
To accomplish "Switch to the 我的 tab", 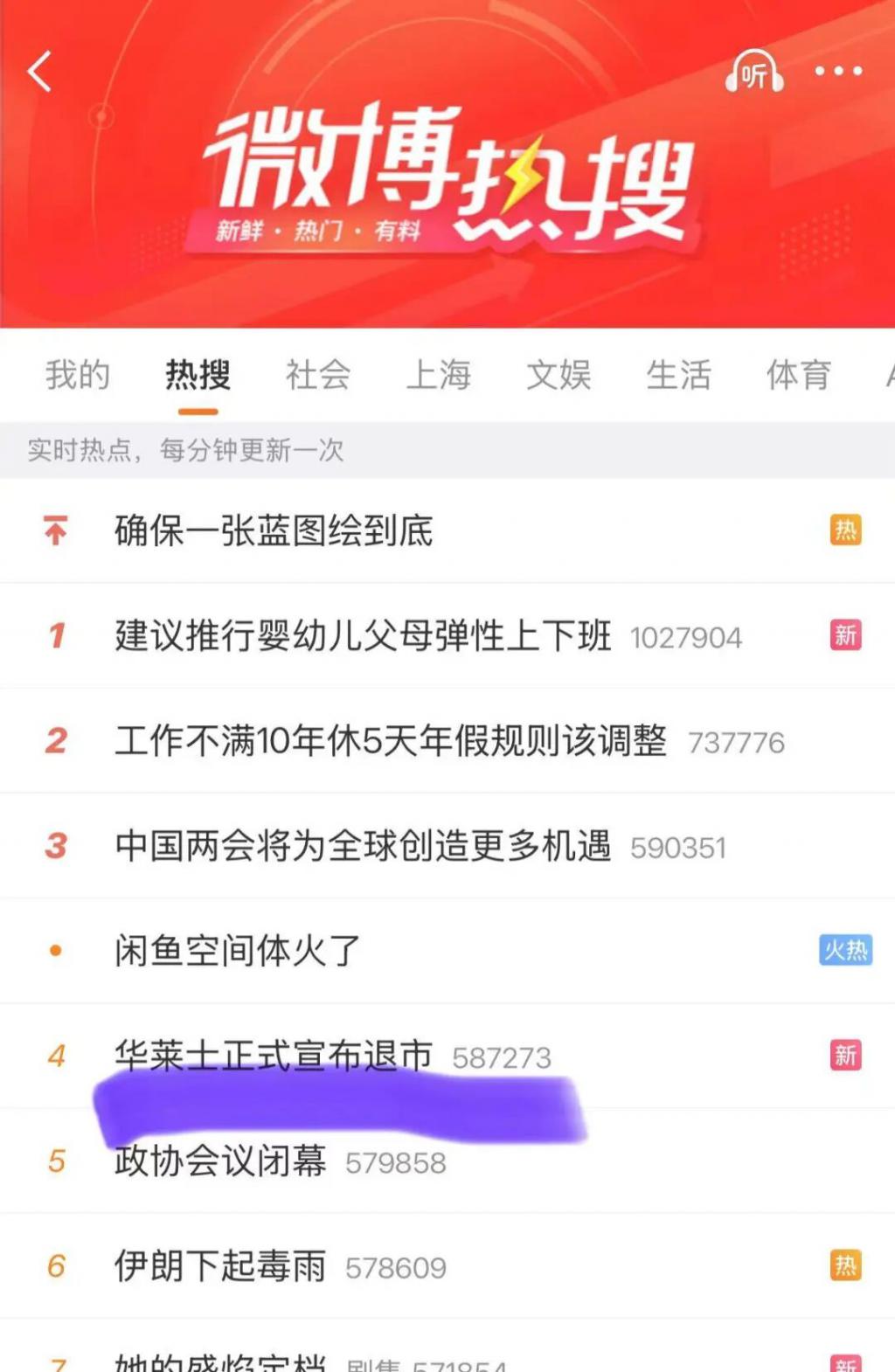I will tap(78, 375).
